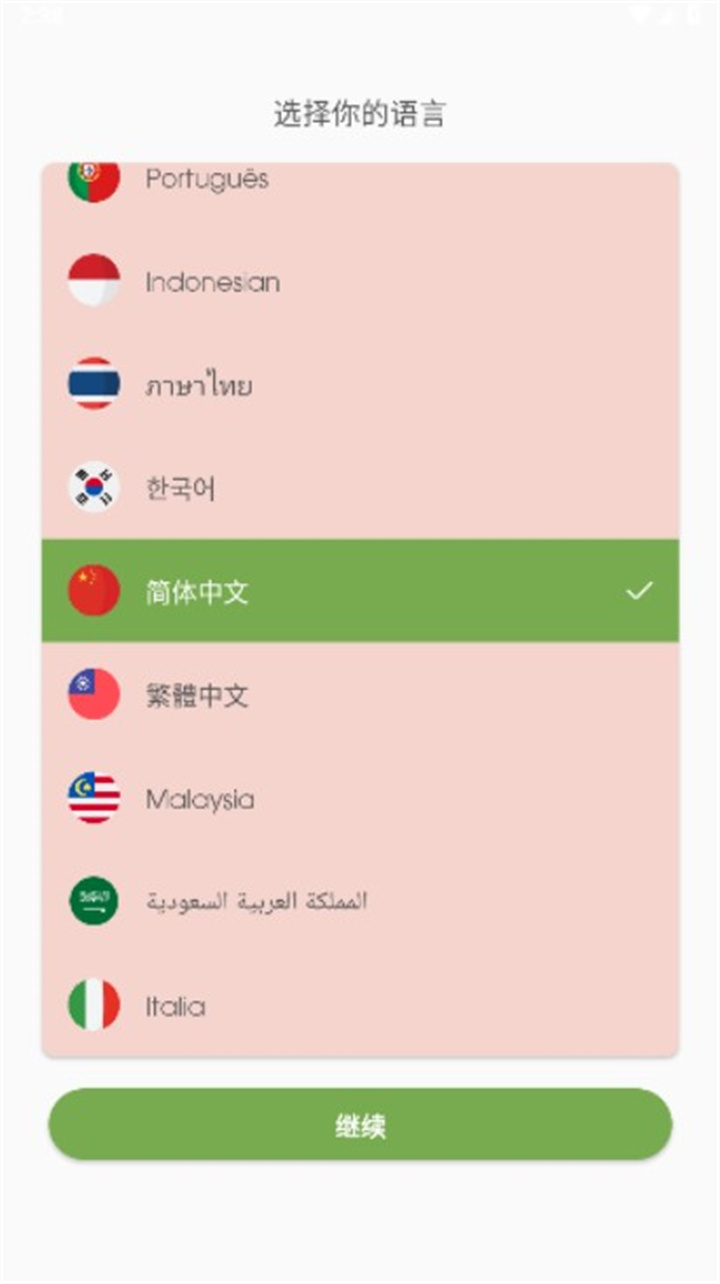Select Korean 한국어 language
The width and height of the screenshot is (720, 1284).
tap(360, 488)
